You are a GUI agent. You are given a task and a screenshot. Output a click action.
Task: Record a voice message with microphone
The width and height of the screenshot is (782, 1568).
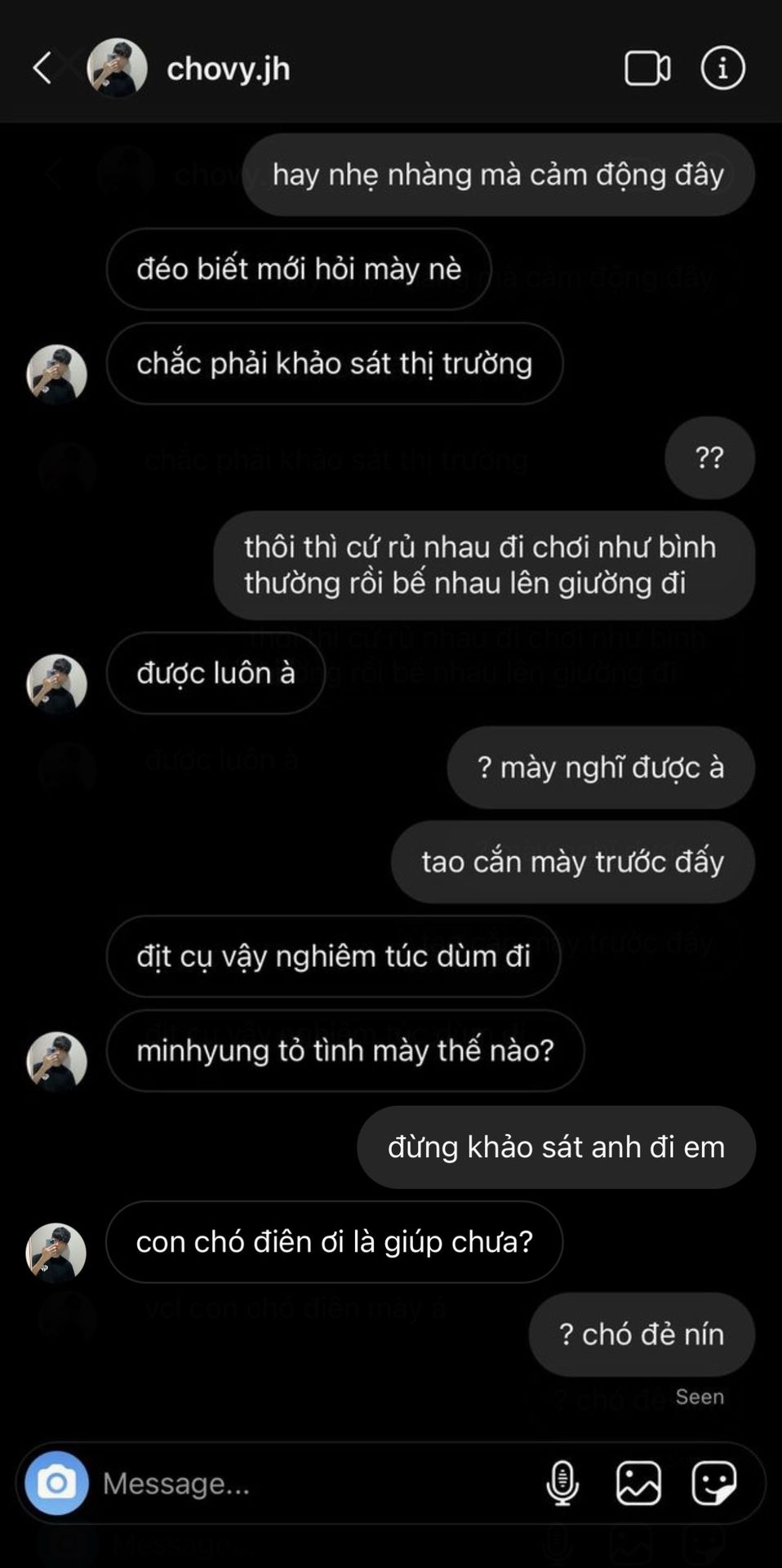[562, 1483]
